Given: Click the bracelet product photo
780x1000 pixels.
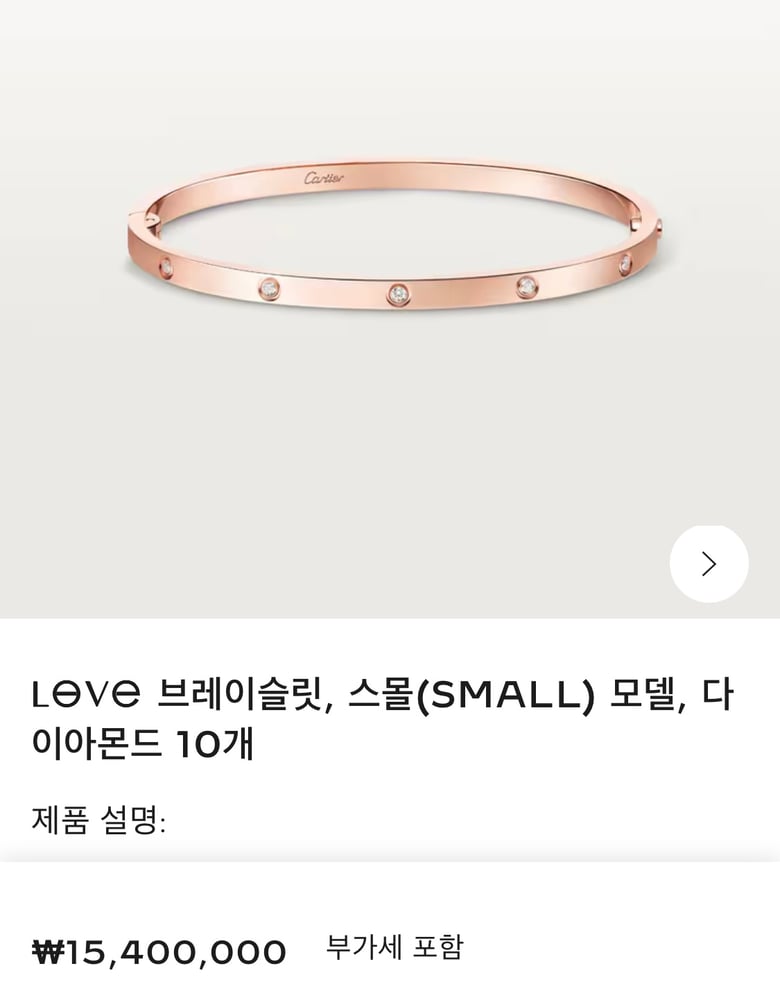Looking at the screenshot, I should pyautogui.click(x=390, y=240).
